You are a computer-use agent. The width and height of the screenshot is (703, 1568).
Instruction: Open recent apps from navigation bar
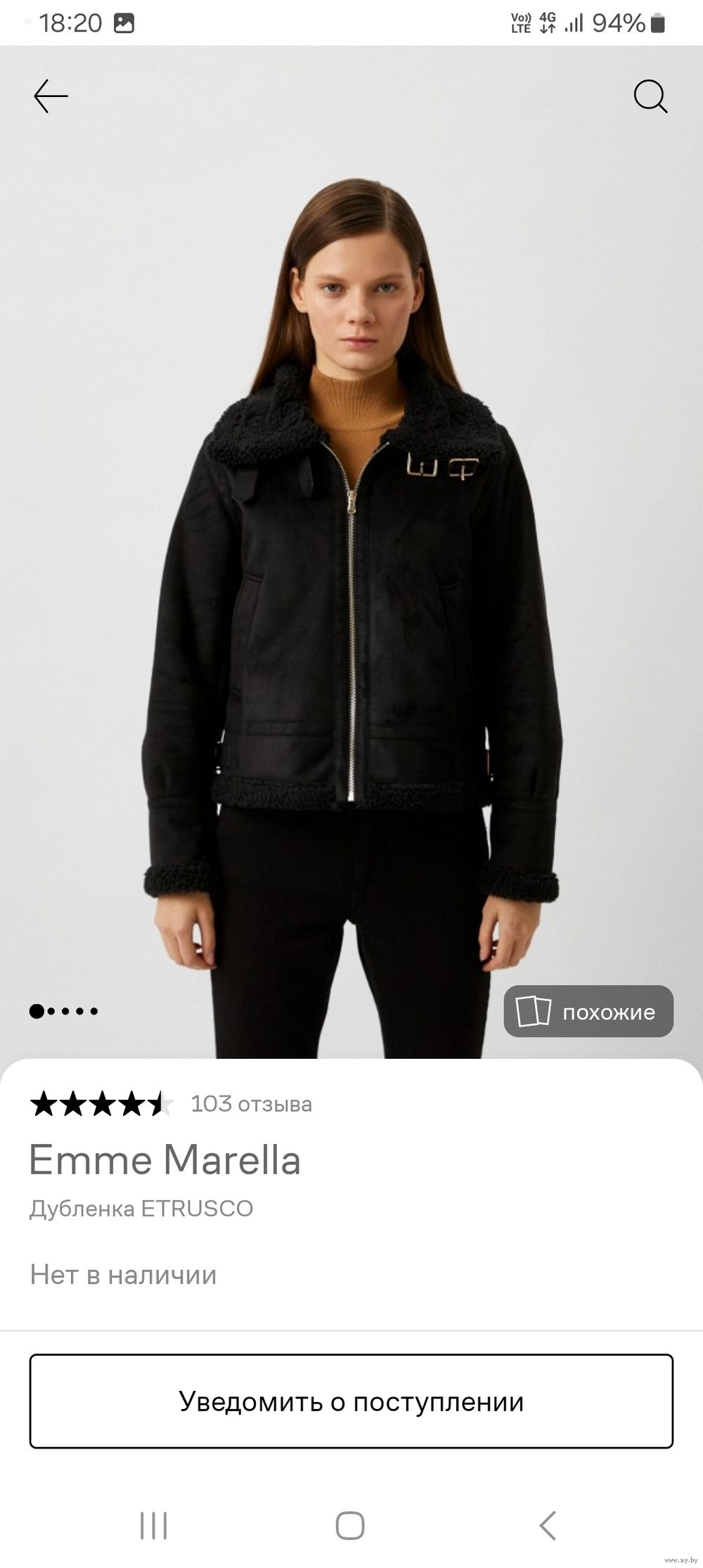153,1526
